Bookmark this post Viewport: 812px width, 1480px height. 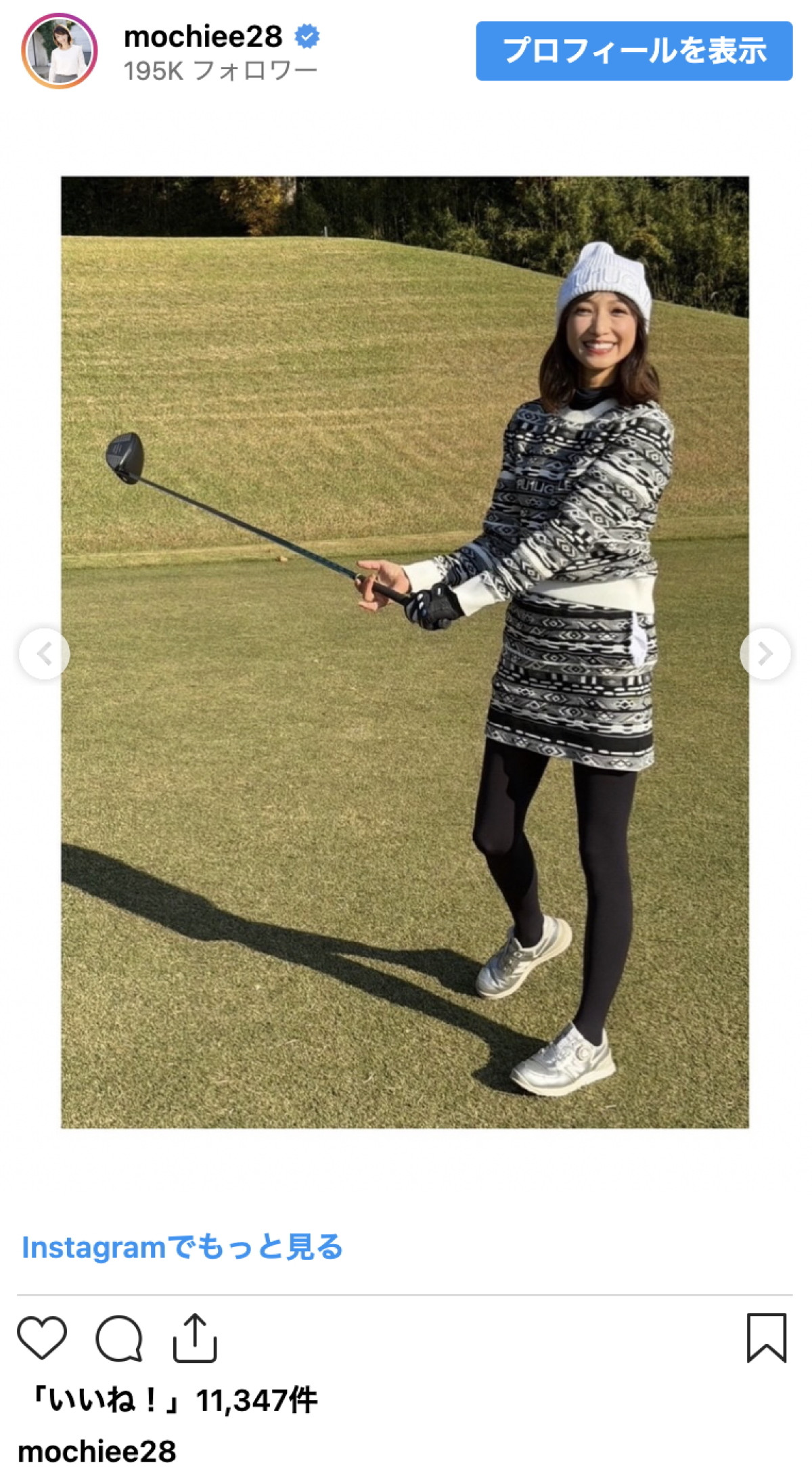pos(766,1338)
